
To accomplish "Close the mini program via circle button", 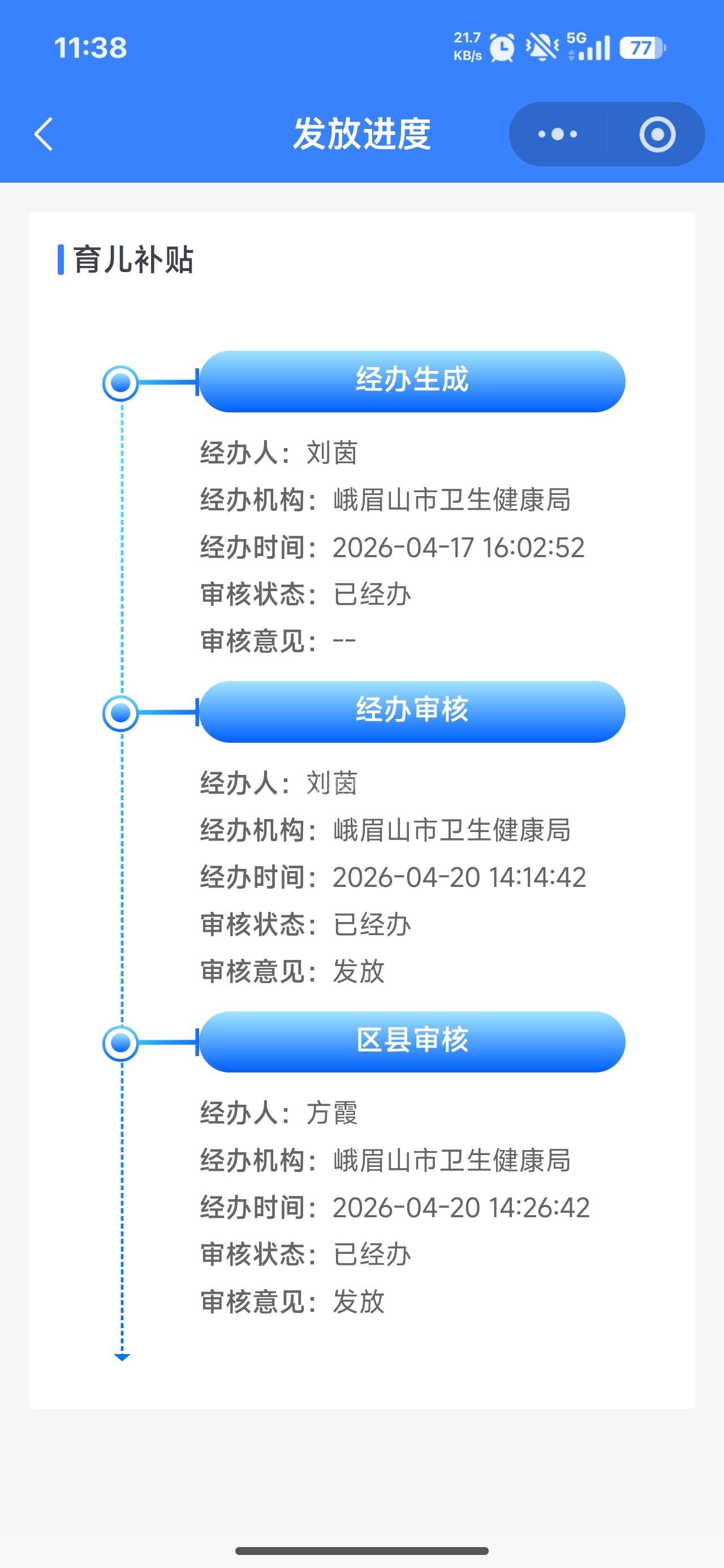I will (657, 134).
